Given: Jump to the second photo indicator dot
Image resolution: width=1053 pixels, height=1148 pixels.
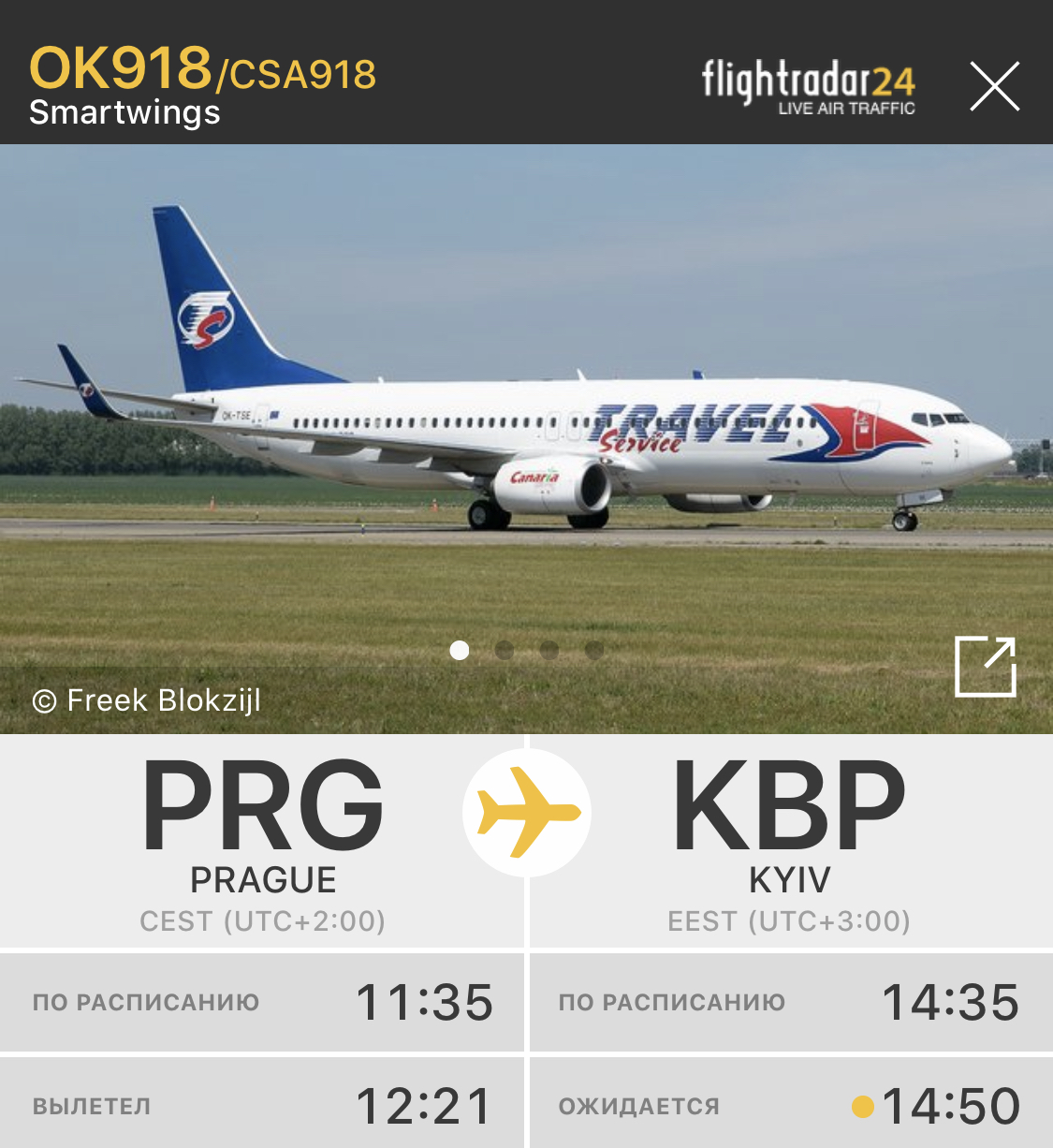Looking at the screenshot, I should 505,650.
